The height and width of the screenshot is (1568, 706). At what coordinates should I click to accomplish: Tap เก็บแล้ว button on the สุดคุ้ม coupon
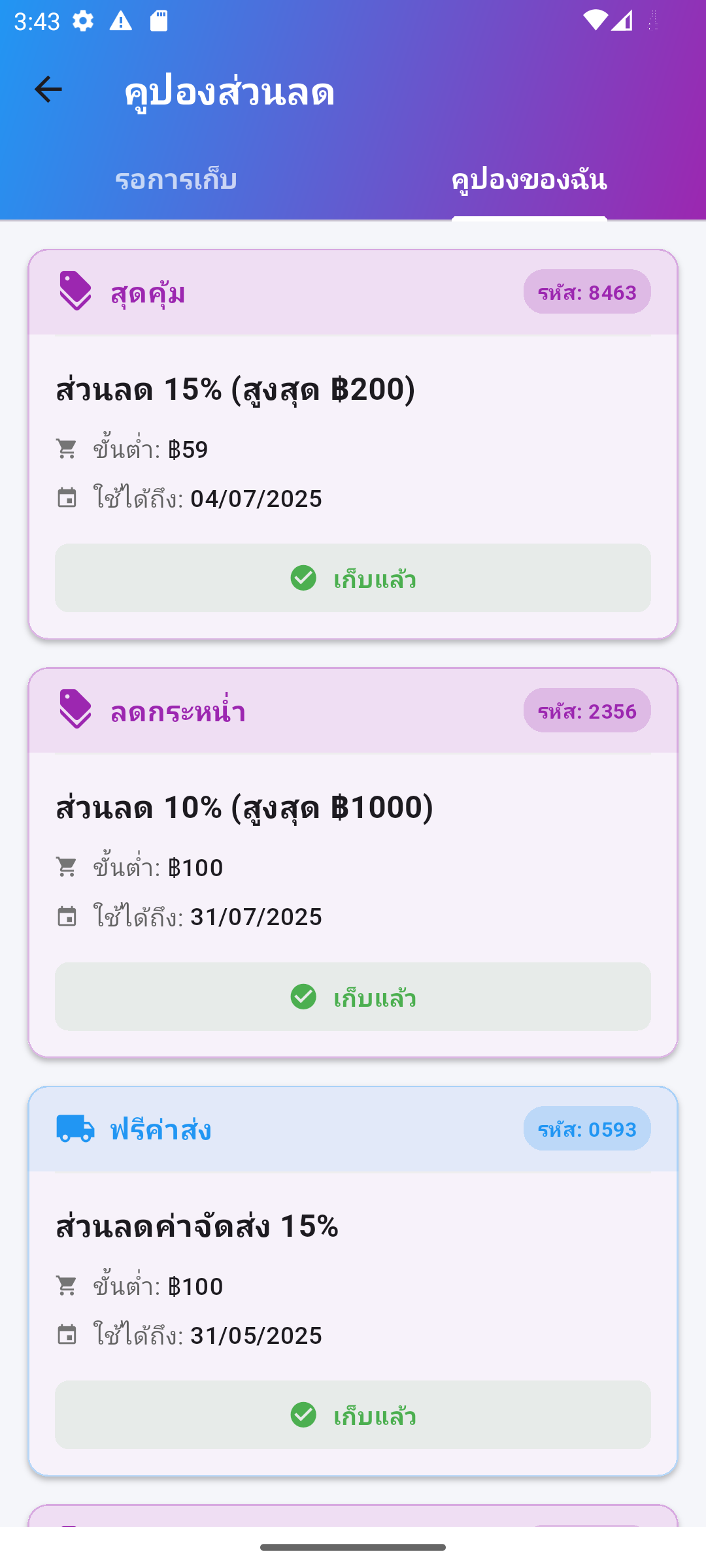click(x=352, y=578)
